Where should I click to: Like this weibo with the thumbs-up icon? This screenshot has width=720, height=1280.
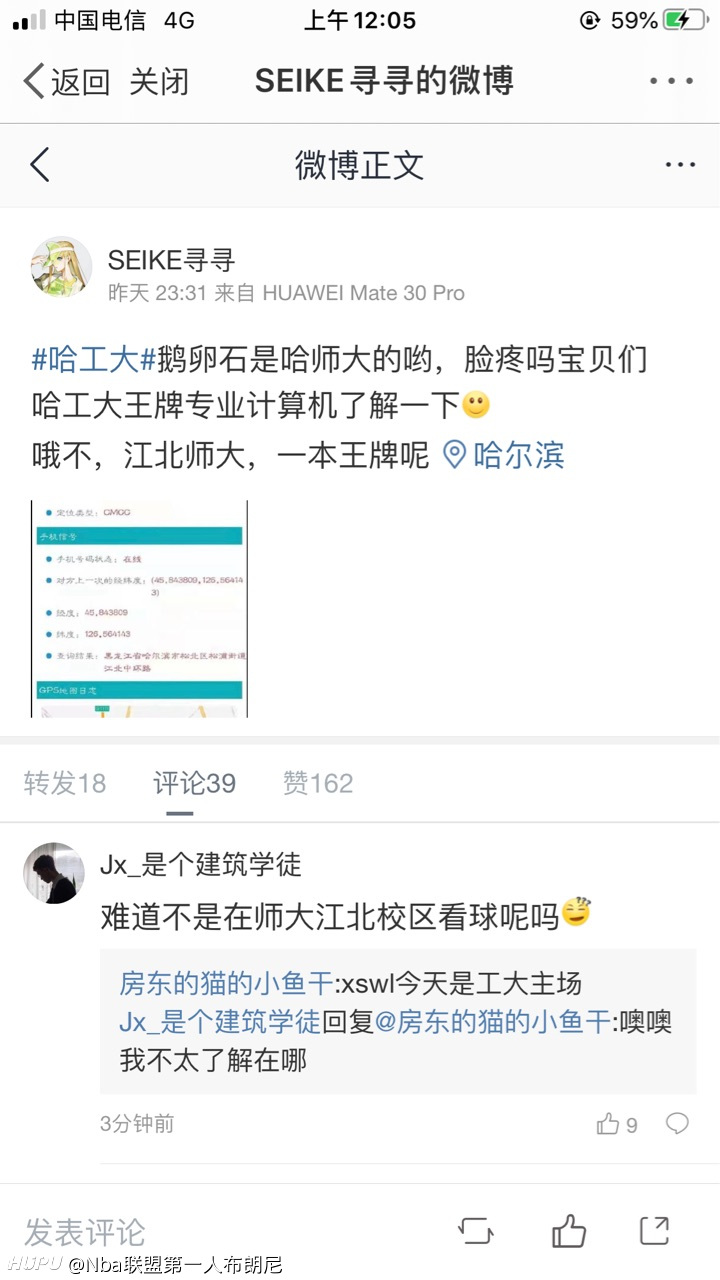[569, 1230]
